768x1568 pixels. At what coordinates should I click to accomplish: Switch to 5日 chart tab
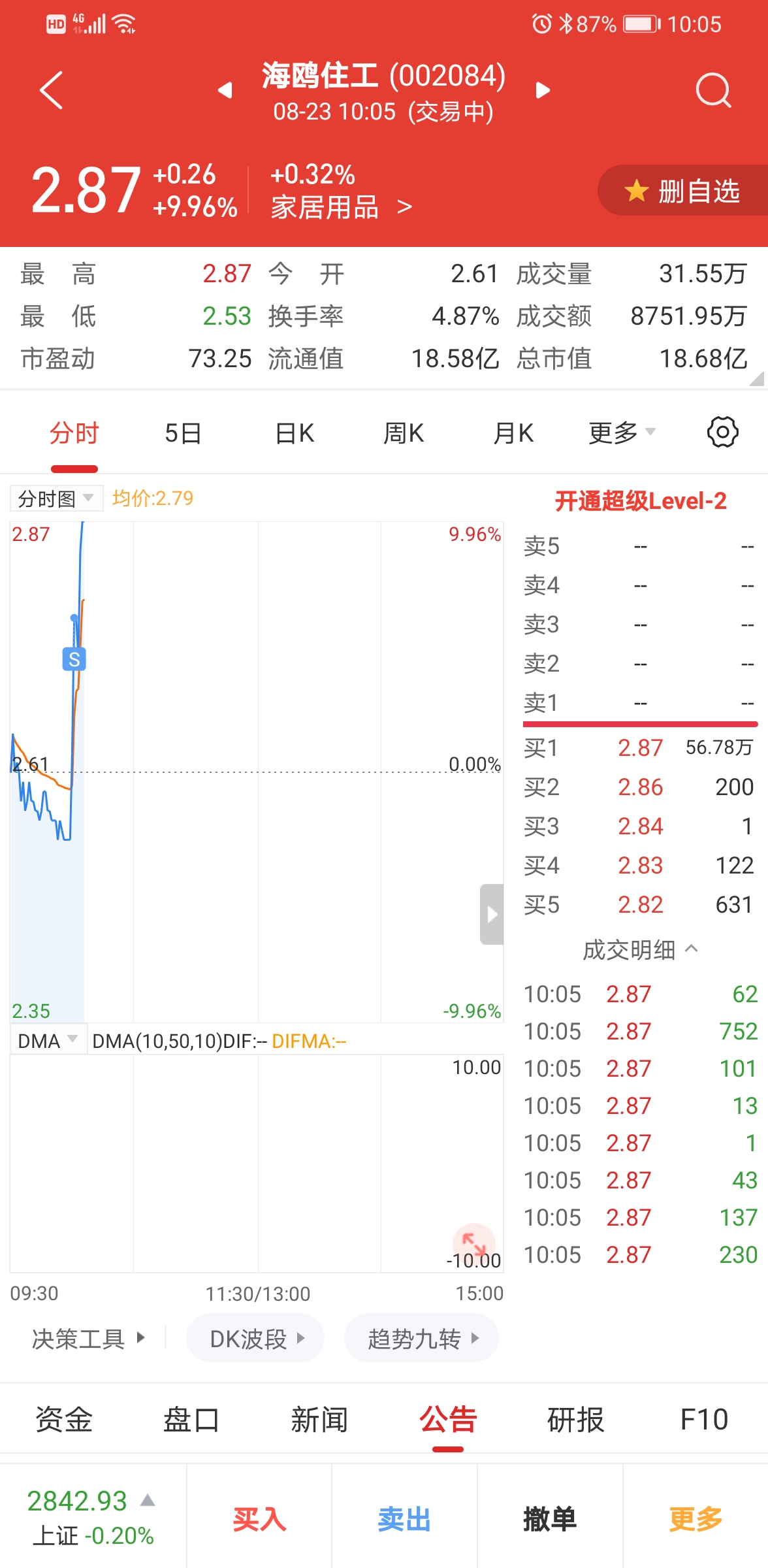(183, 433)
